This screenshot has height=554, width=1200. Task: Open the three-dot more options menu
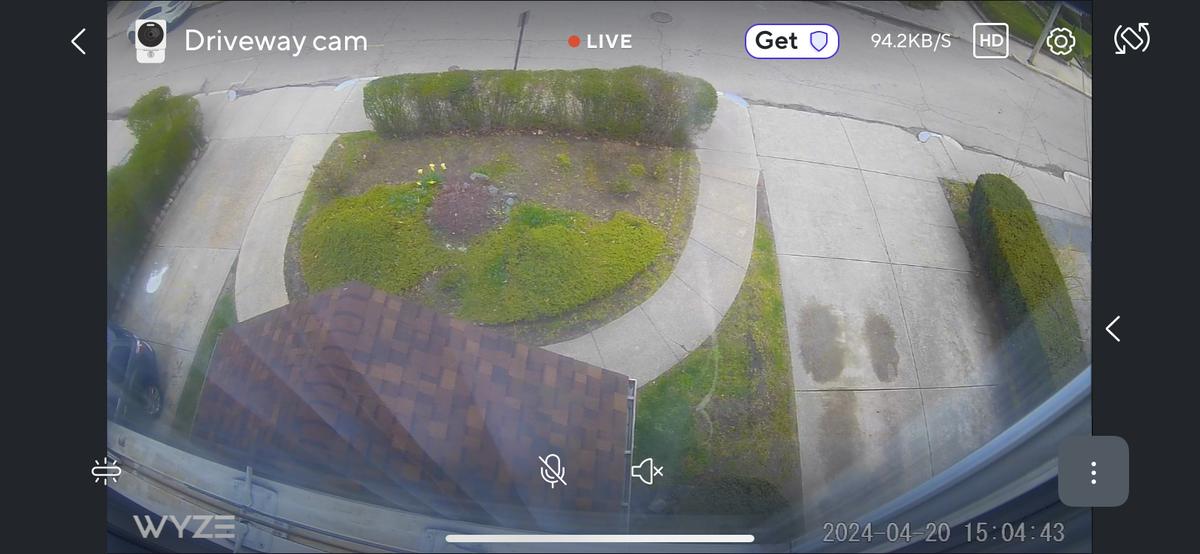[x=1093, y=472]
